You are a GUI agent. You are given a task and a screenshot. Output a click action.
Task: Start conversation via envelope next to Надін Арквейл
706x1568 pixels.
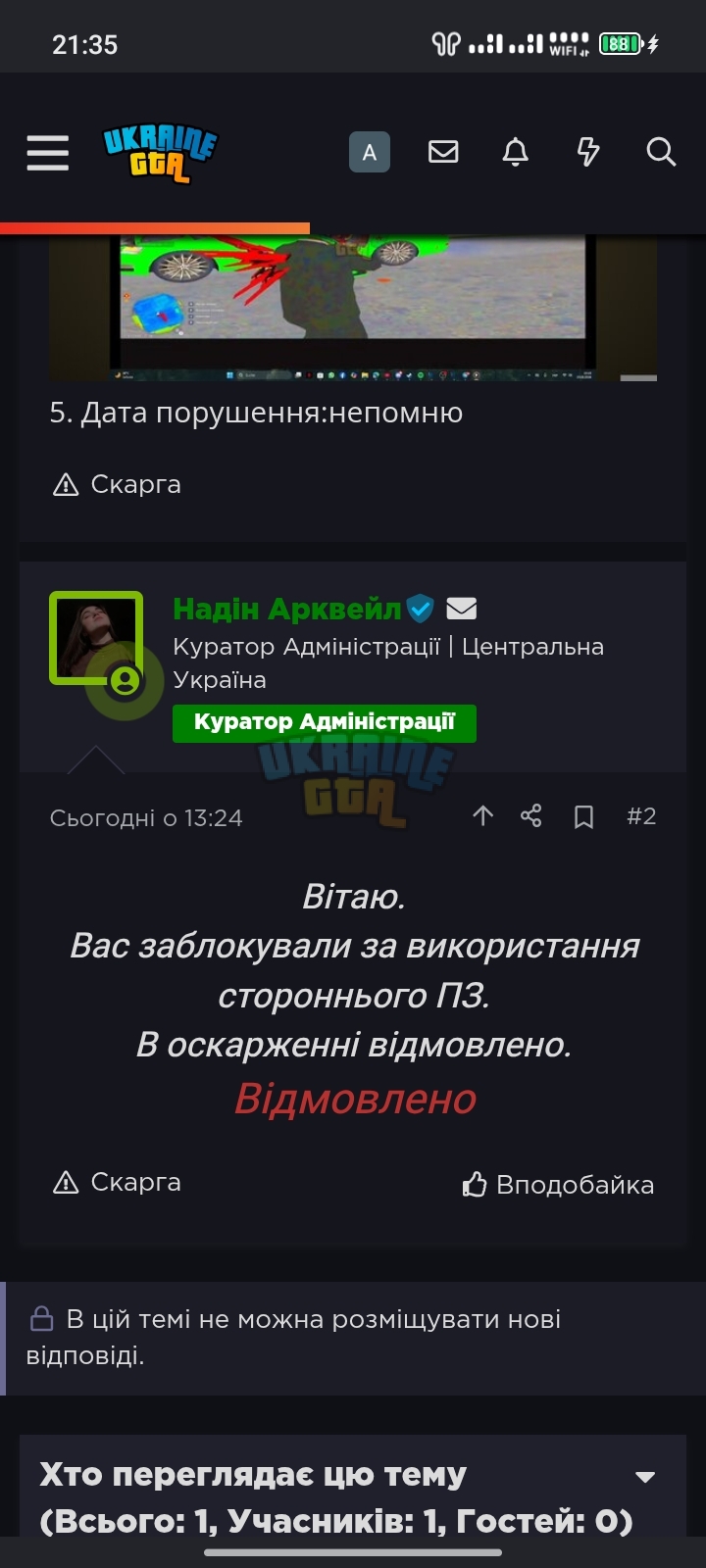tap(462, 609)
